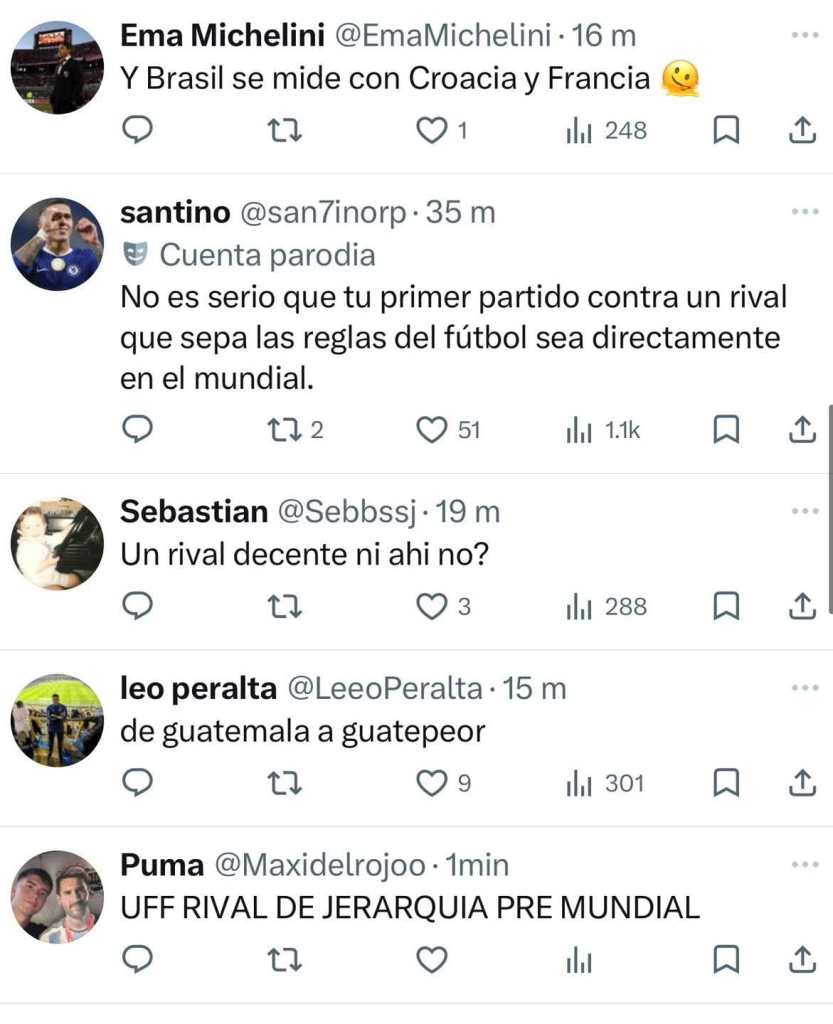This screenshot has width=833, height=1024.
Task: Open overflow menu on Sebastian's tweet
Action: (x=804, y=511)
